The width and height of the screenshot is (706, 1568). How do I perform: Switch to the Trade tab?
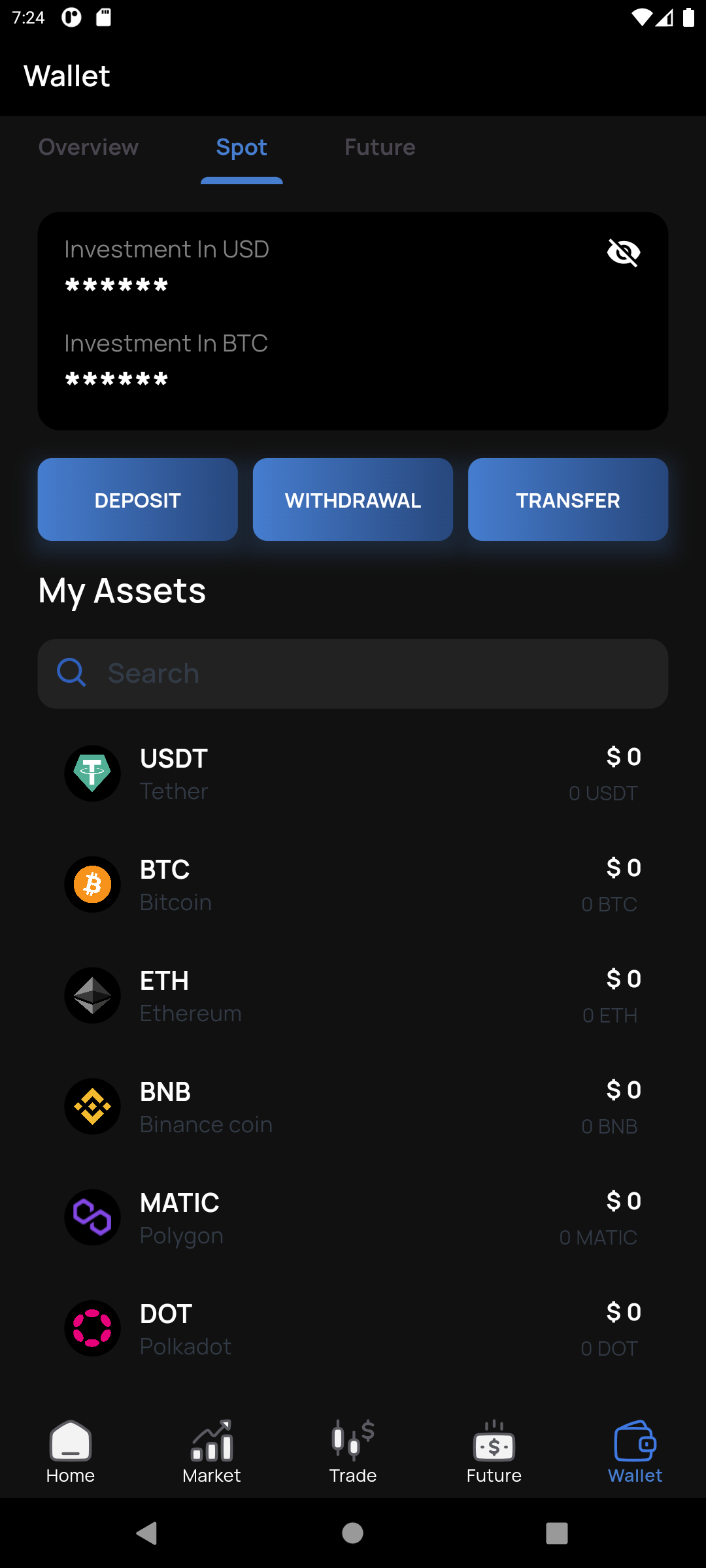click(x=353, y=1452)
